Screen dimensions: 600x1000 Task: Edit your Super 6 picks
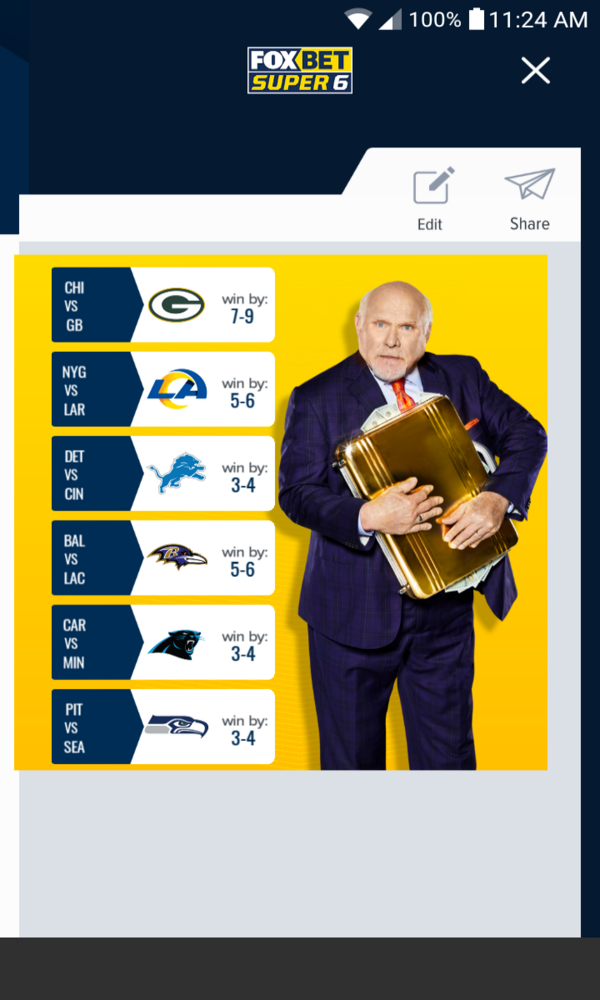tap(431, 199)
